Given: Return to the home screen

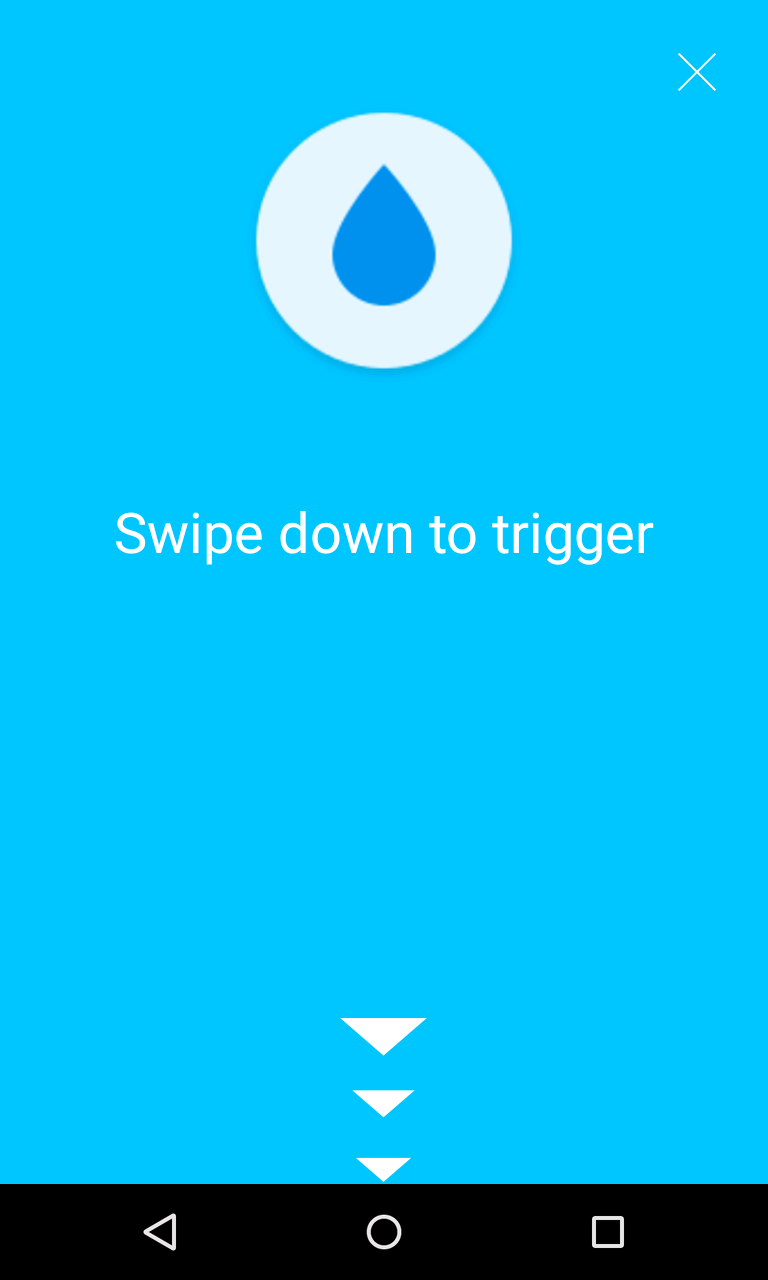Looking at the screenshot, I should (384, 1232).
